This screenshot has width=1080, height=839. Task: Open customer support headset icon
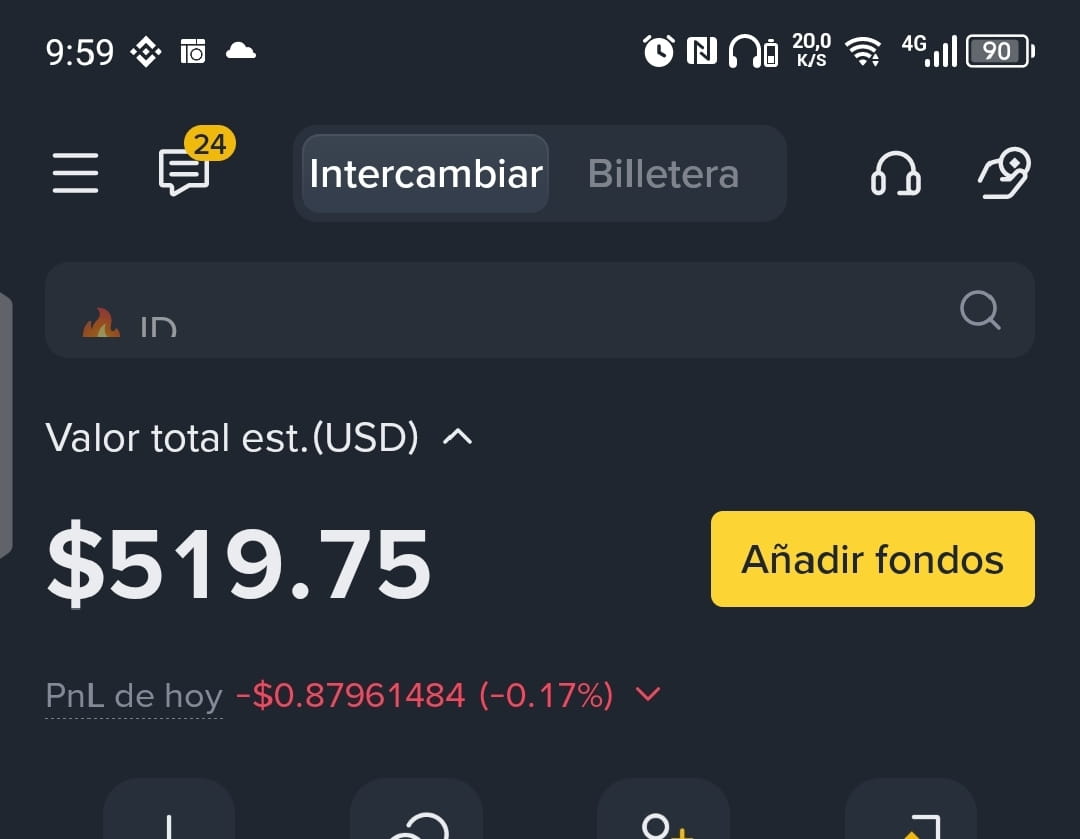[895, 174]
